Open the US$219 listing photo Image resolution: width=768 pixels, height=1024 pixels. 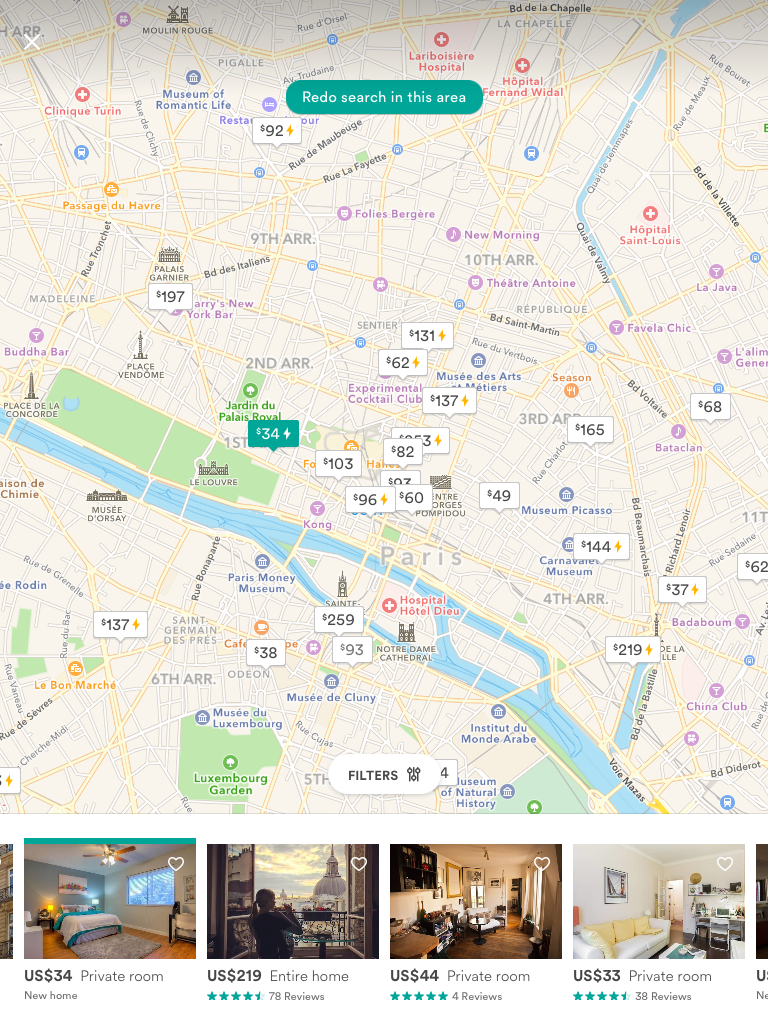292,902
